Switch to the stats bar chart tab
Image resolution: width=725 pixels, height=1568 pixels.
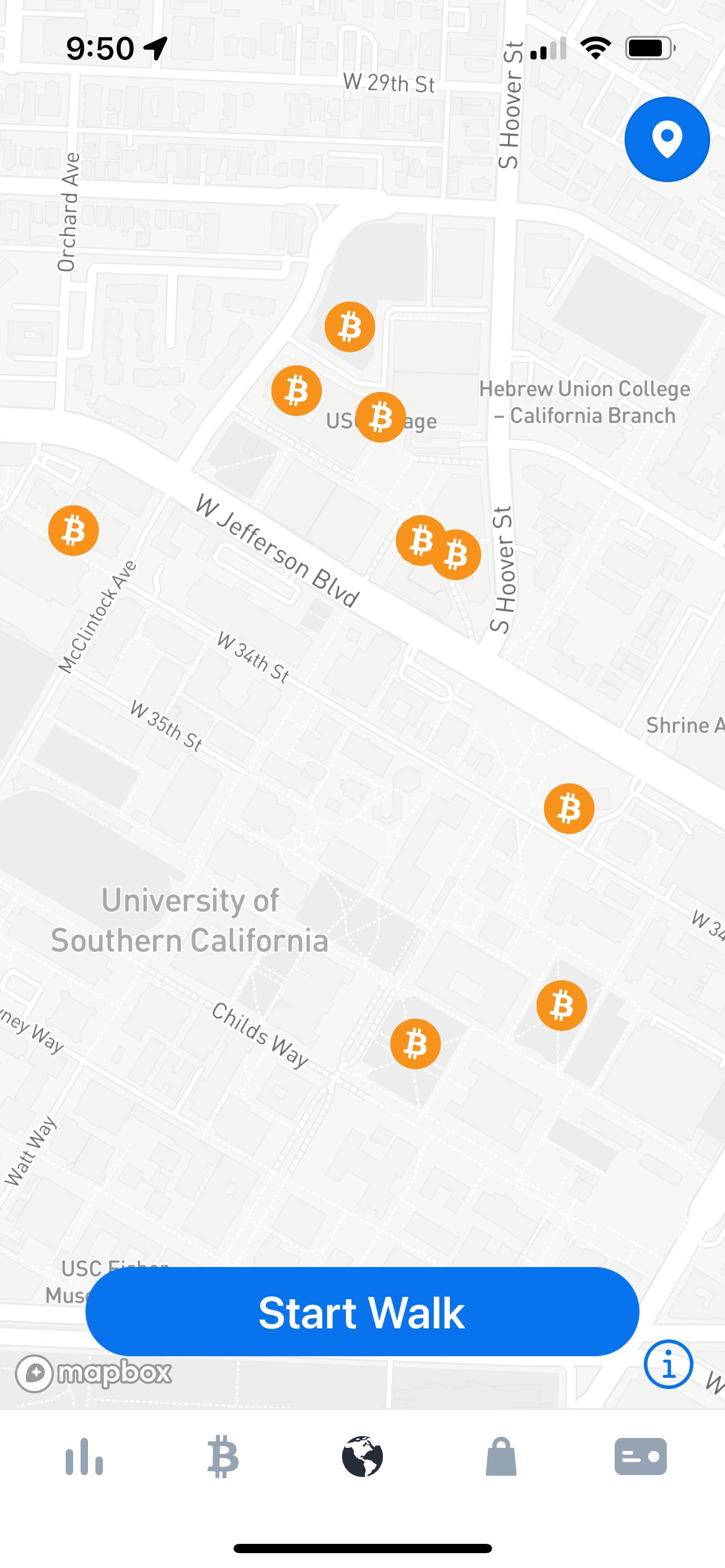point(84,1457)
